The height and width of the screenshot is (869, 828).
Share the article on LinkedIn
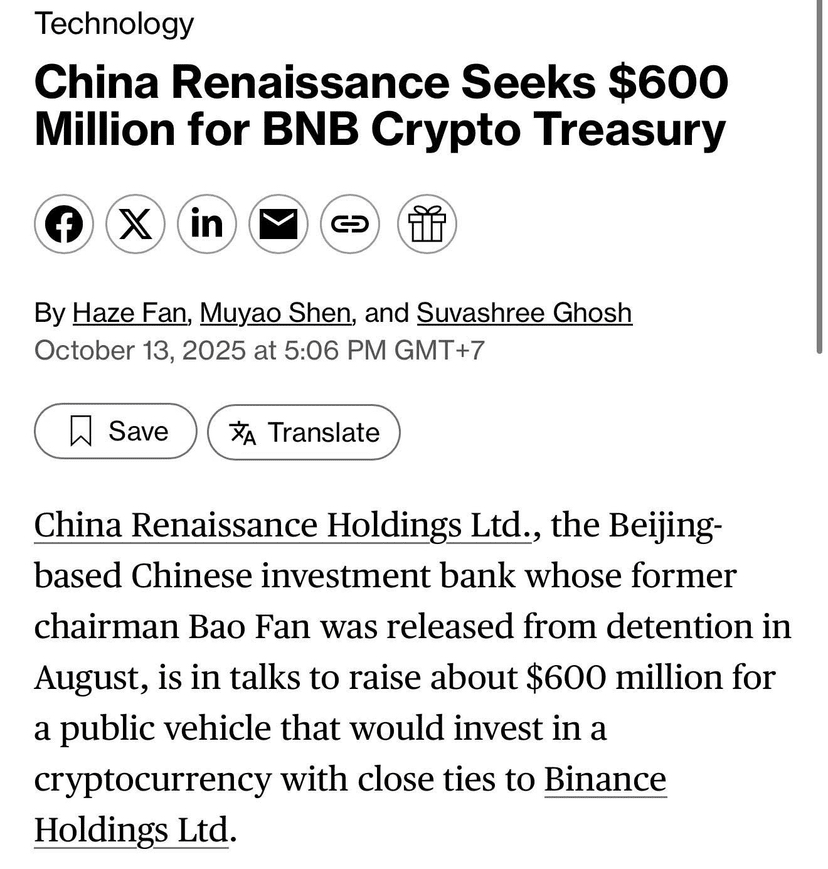coord(207,224)
